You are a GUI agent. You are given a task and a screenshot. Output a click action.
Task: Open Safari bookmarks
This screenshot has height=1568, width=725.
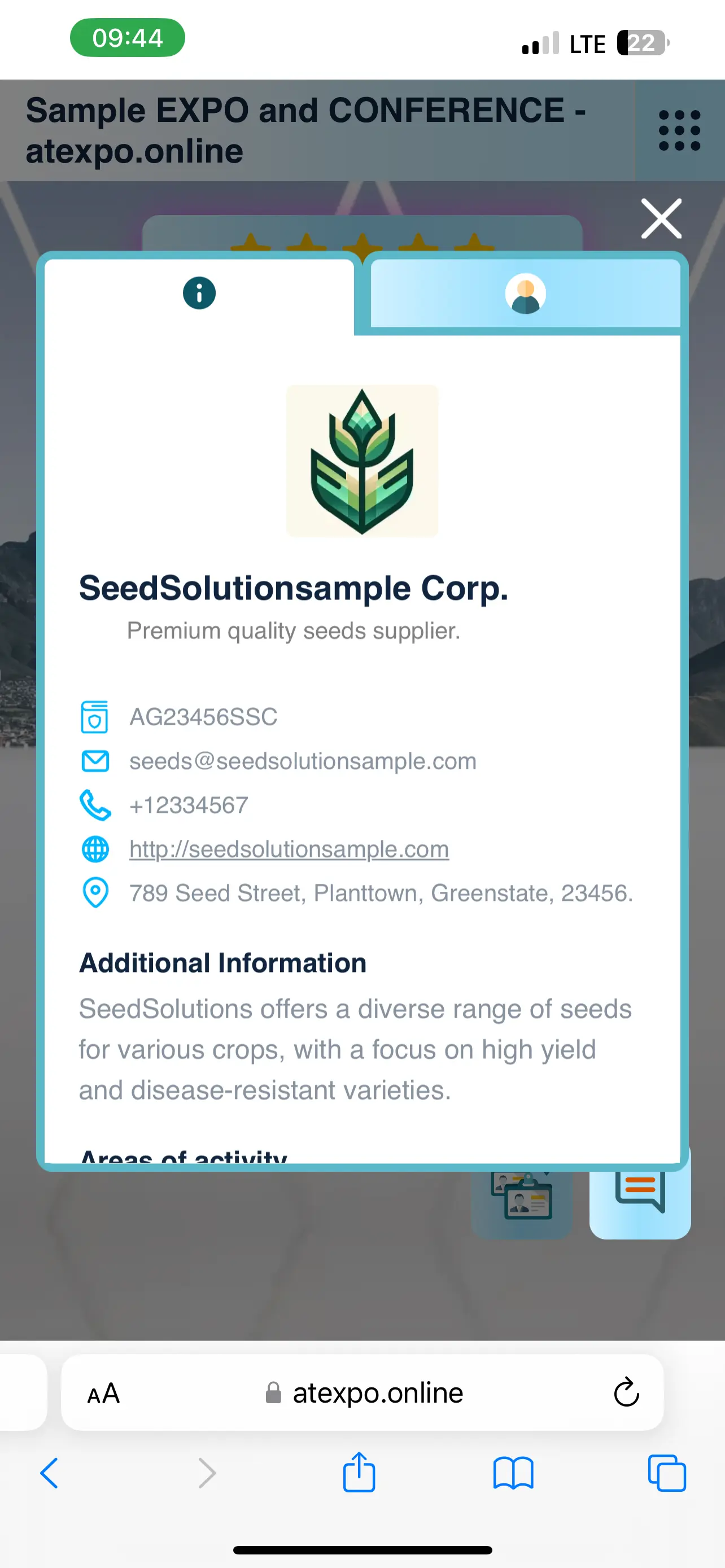[513, 1474]
